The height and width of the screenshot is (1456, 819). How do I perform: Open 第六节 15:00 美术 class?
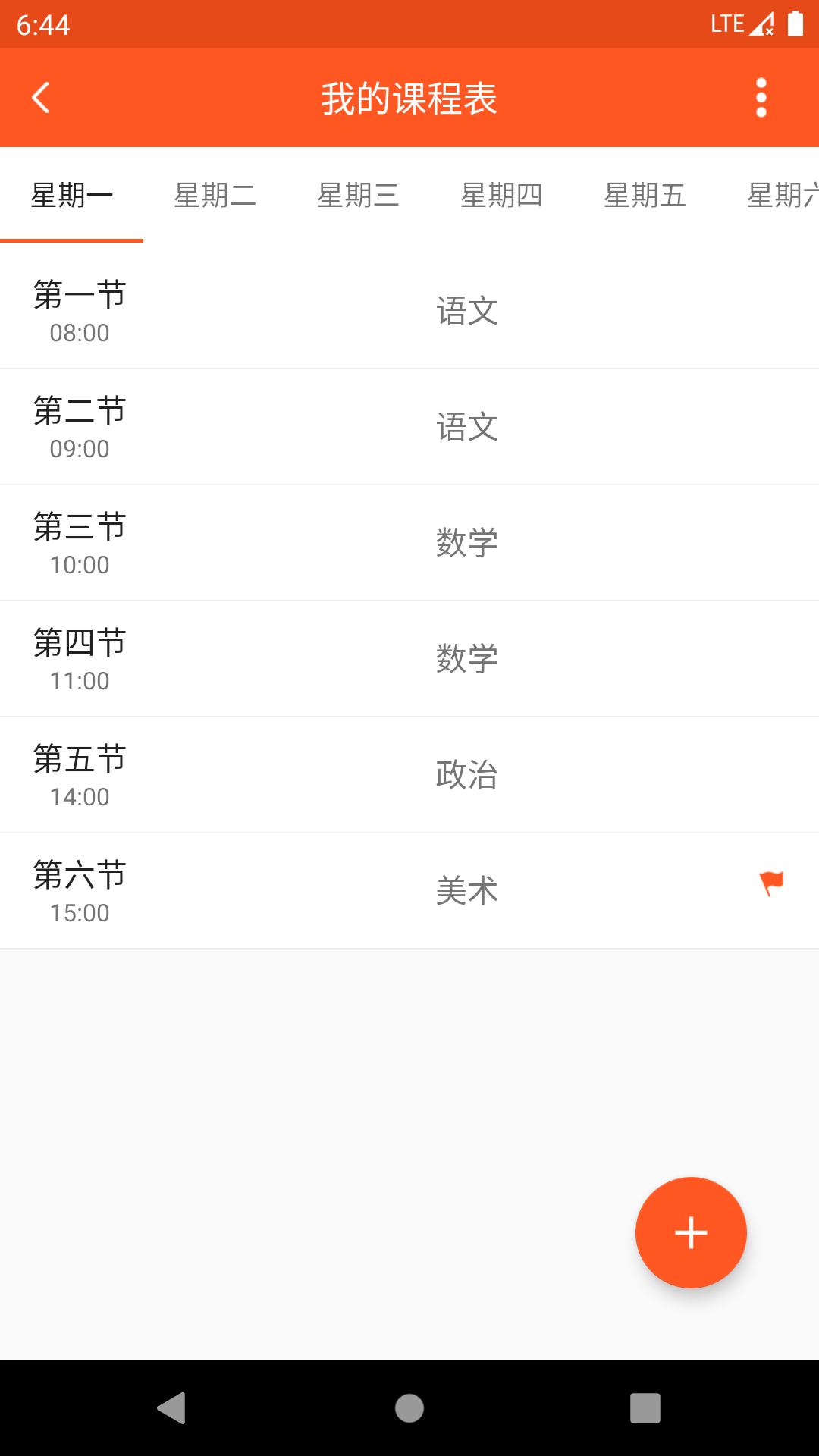(409, 891)
